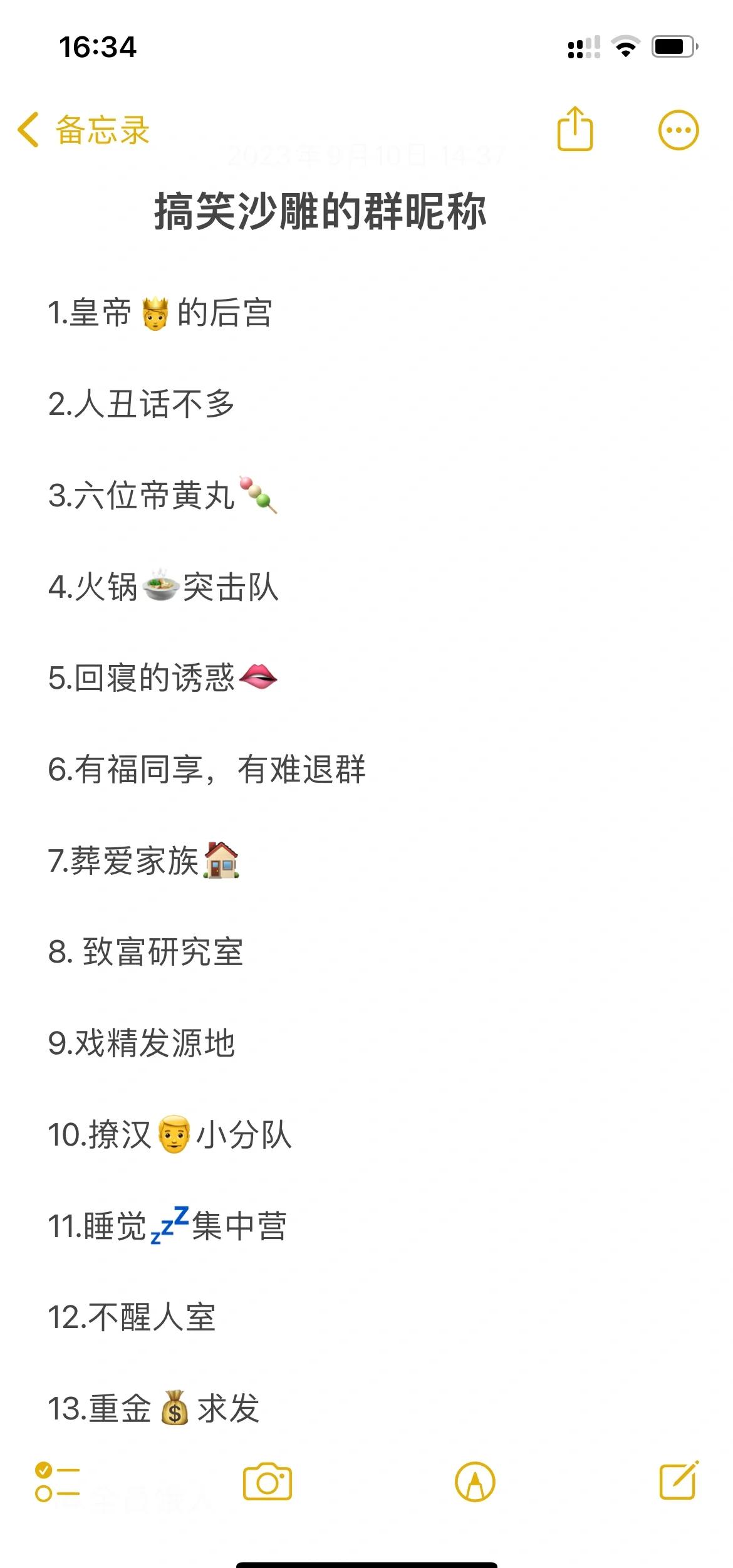Screen dimensions: 733x1568
Task: Add a checklist to the note
Action: [x=57, y=1482]
